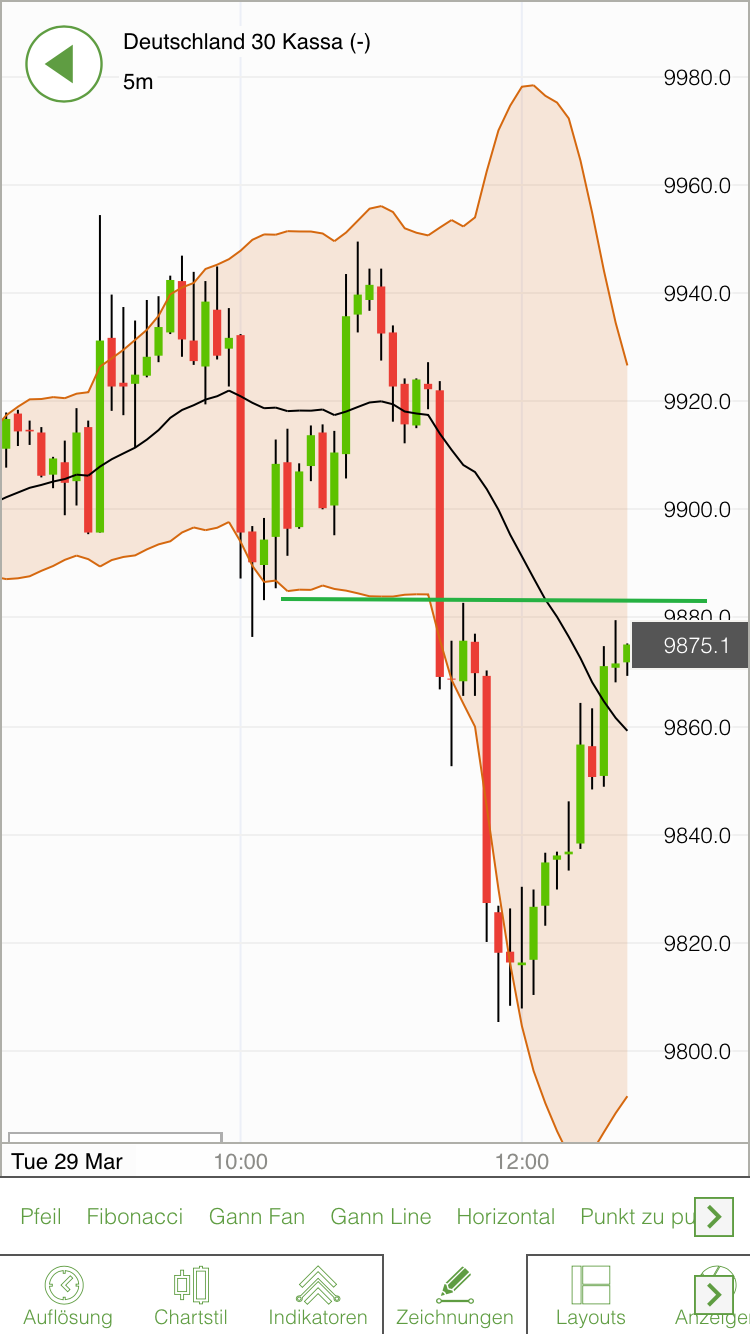
Task: Tap the Tue 29 Mar date label
Action: pos(66,1161)
